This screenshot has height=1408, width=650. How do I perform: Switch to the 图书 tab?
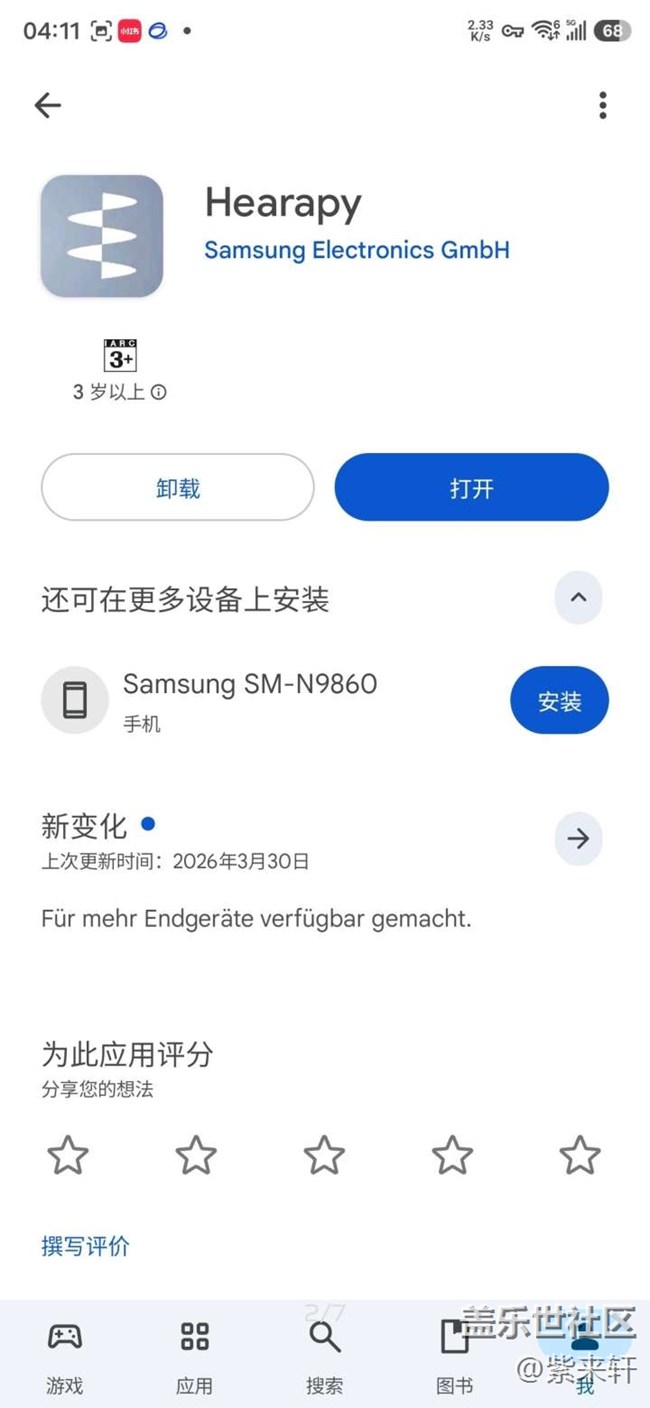point(454,1357)
